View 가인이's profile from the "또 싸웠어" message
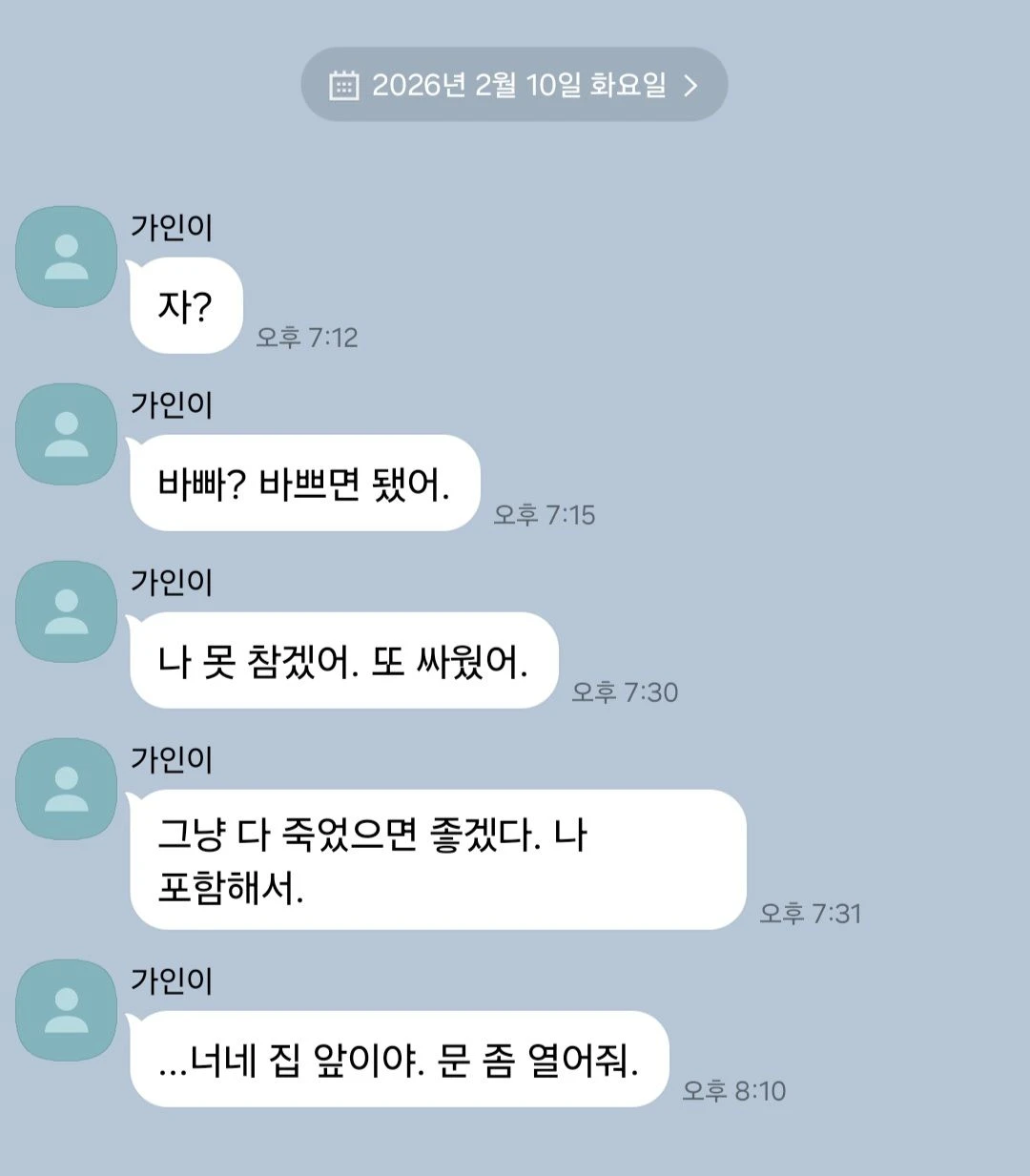Image resolution: width=1030 pixels, height=1176 pixels. pyautogui.click(x=67, y=612)
